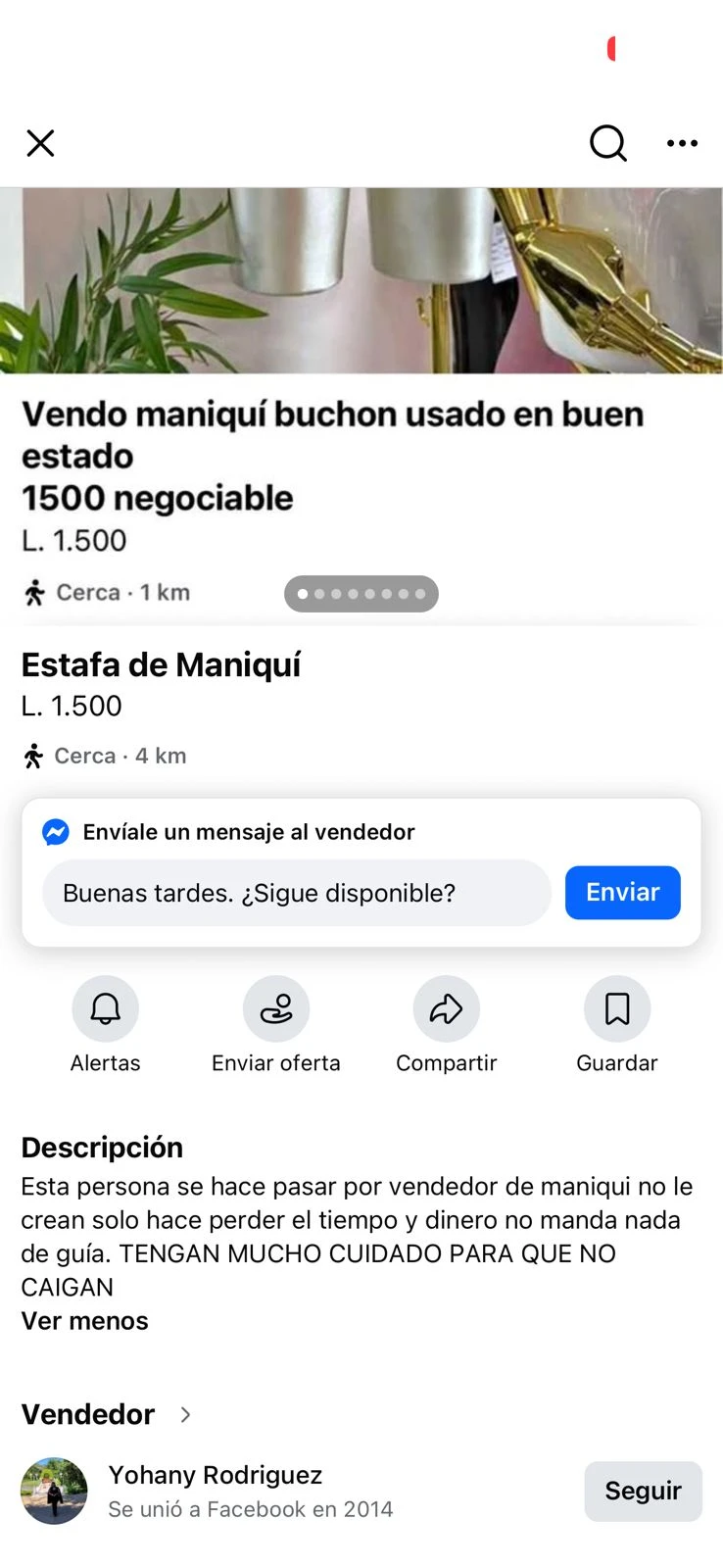Click the blue Messenger icon
This screenshot has width=723, height=1568.
click(x=56, y=831)
